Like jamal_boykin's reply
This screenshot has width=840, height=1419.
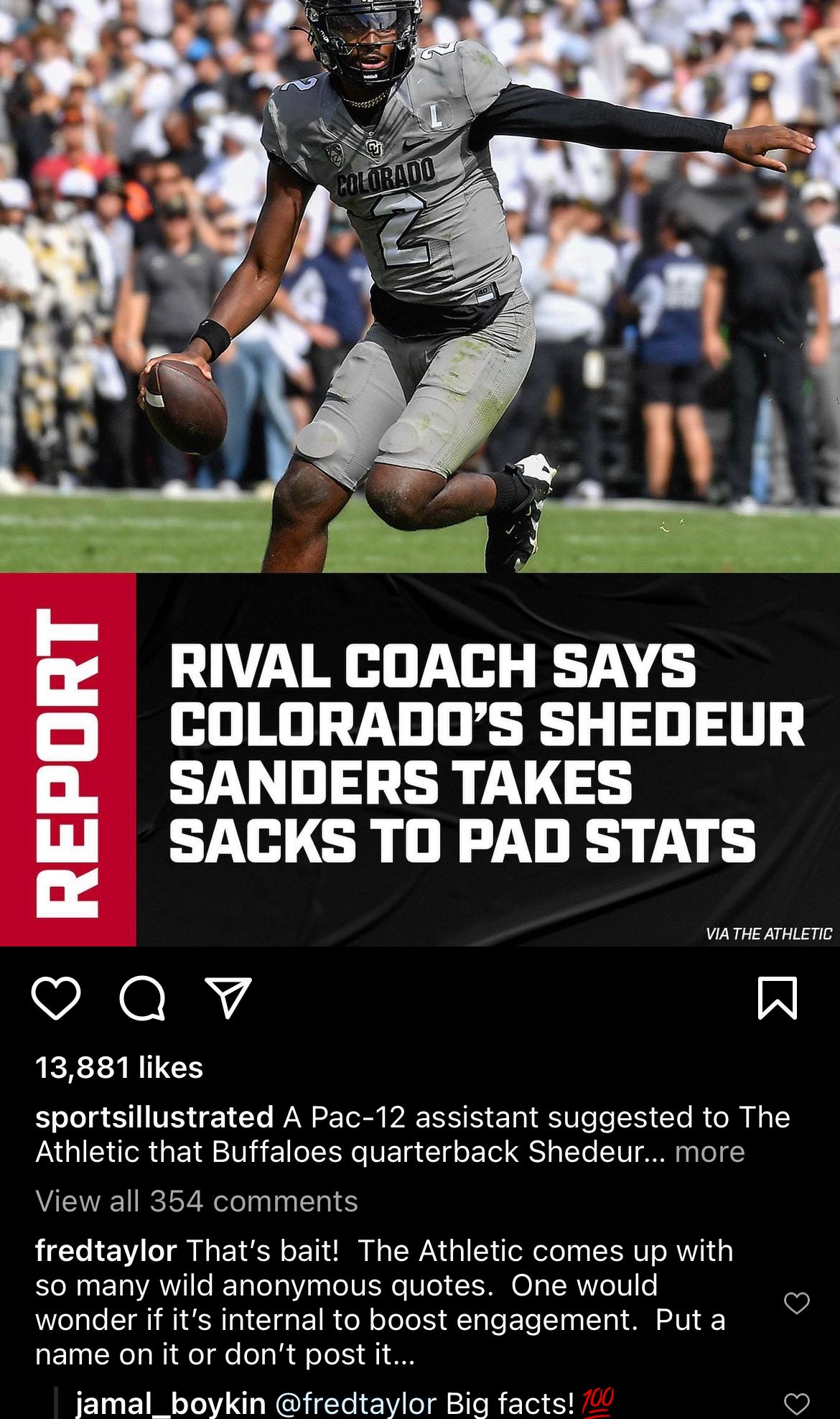pos(796,1402)
